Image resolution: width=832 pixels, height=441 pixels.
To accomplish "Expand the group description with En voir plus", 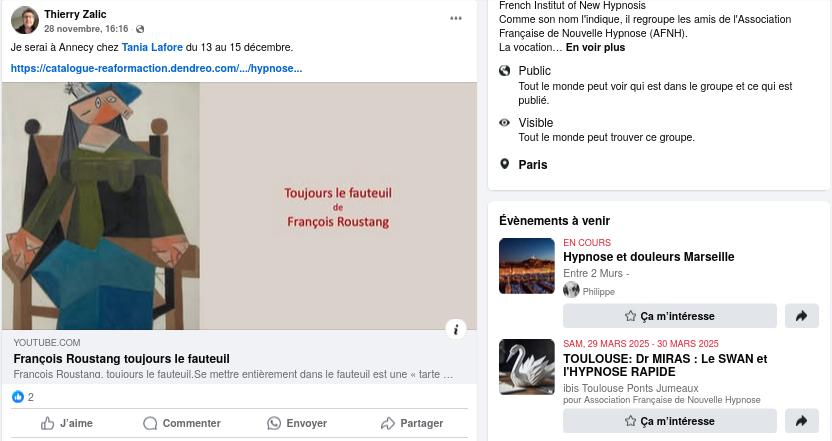I will (595, 47).
